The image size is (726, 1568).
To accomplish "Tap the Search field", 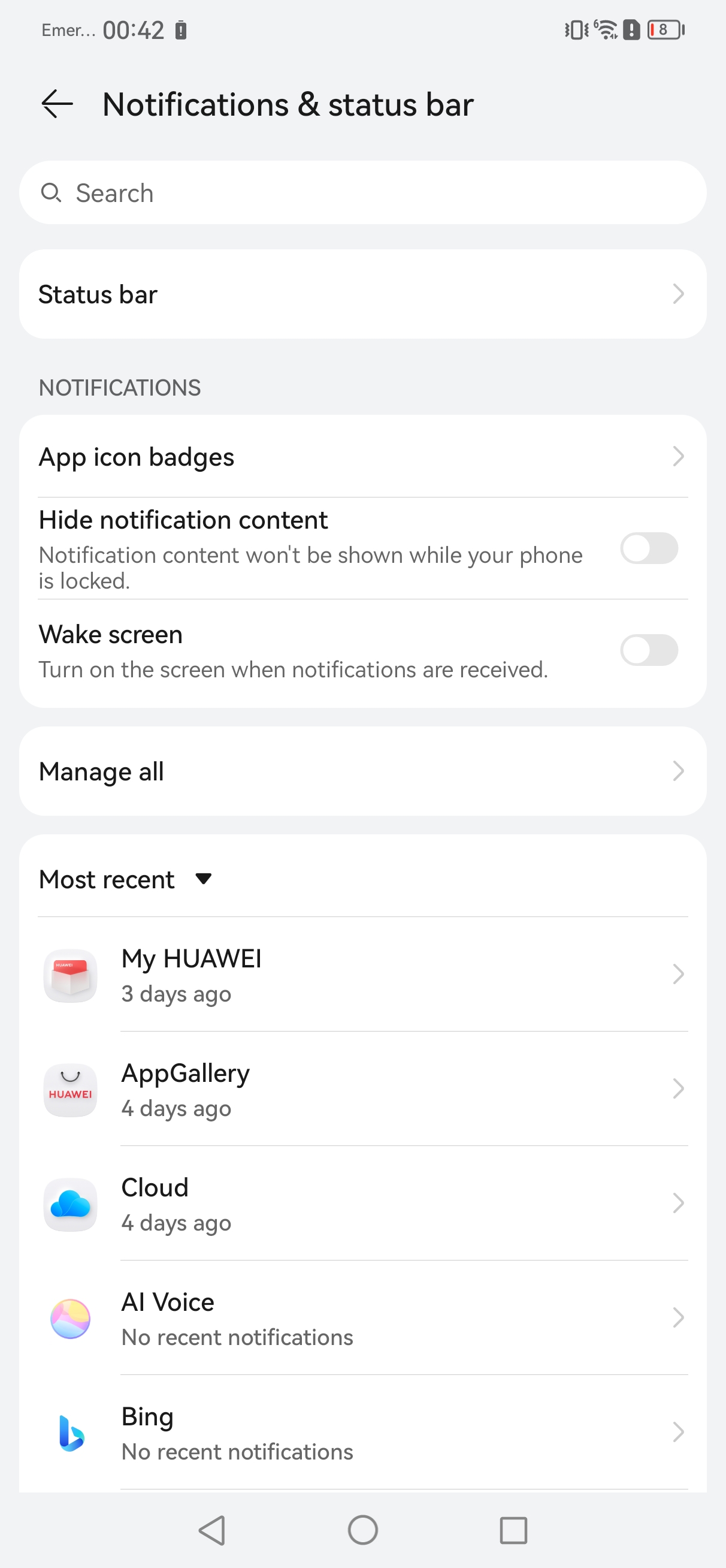I will point(362,193).
